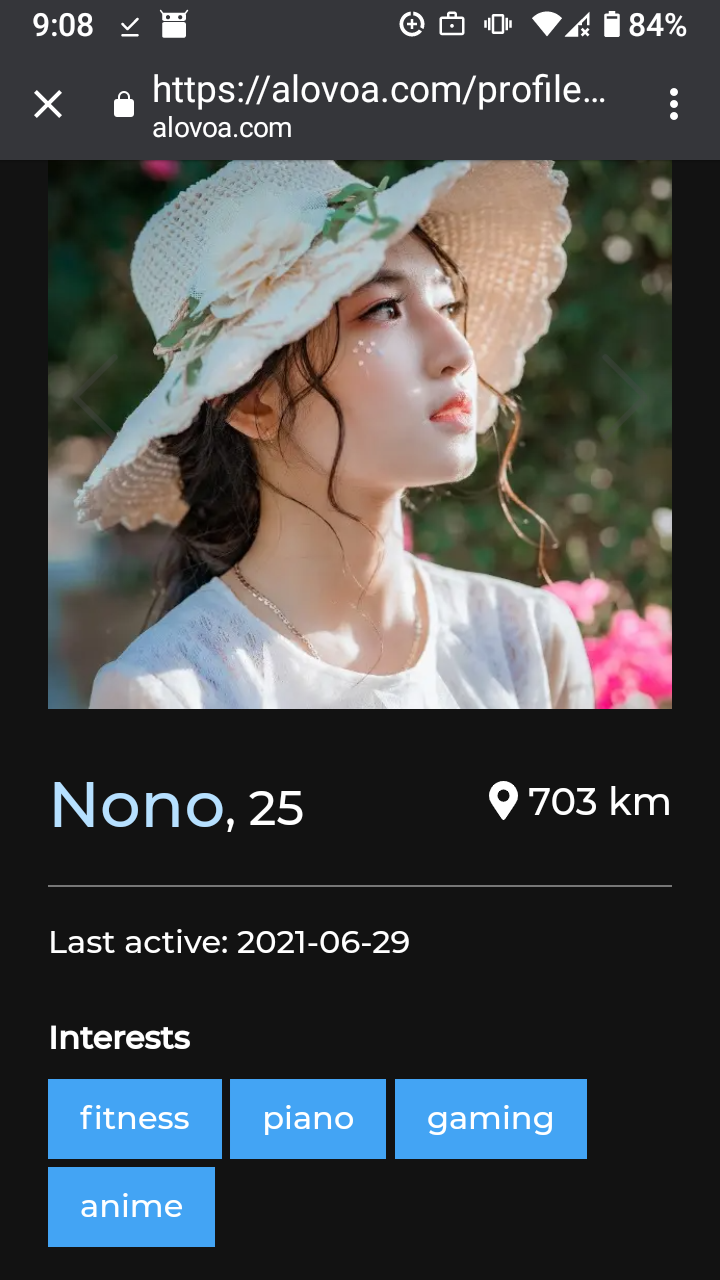Open the browser overflow menu
Screen dimensions: 720x1280
coord(674,104)
